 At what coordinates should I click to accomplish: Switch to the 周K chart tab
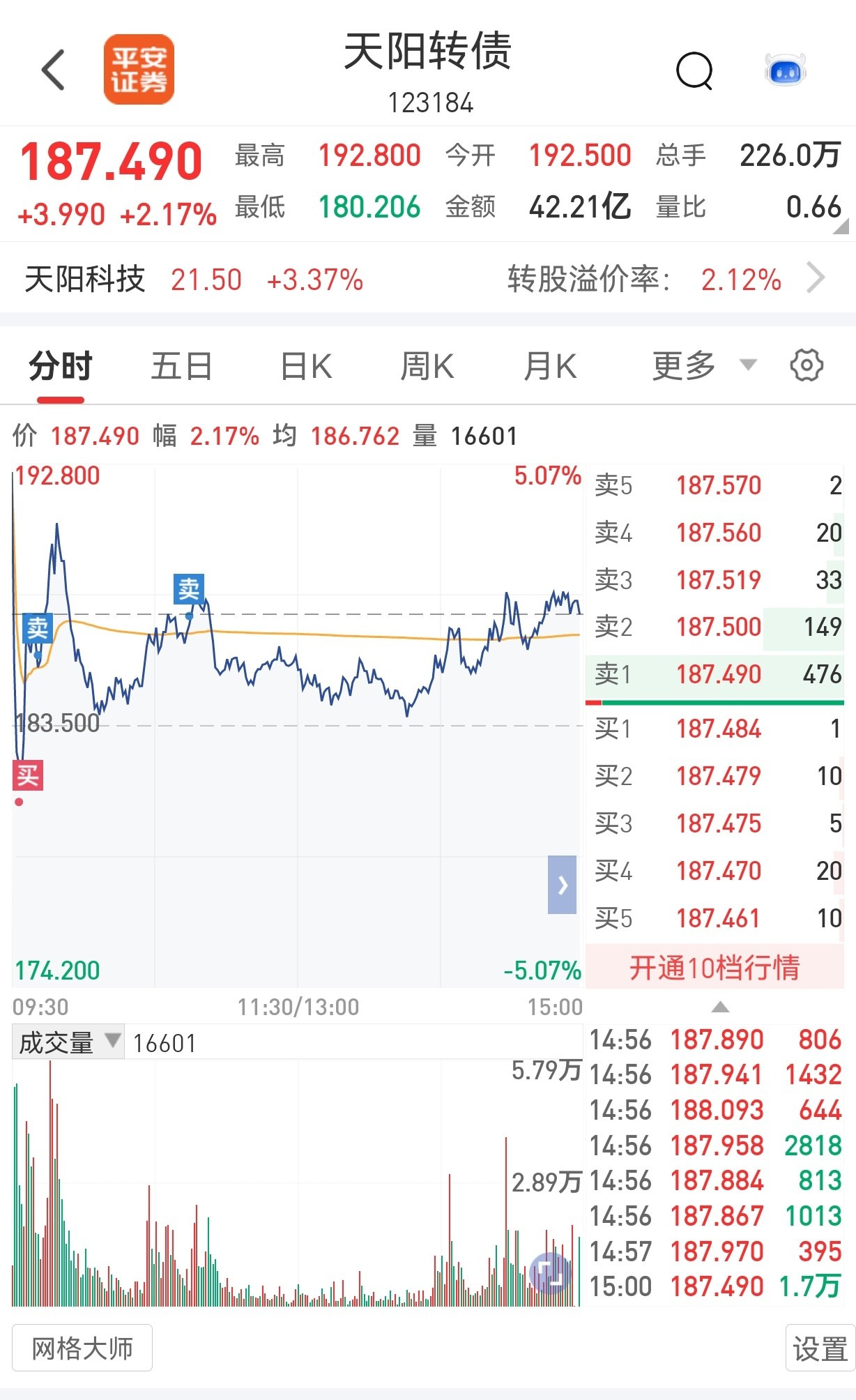click(x=427, y=367)
